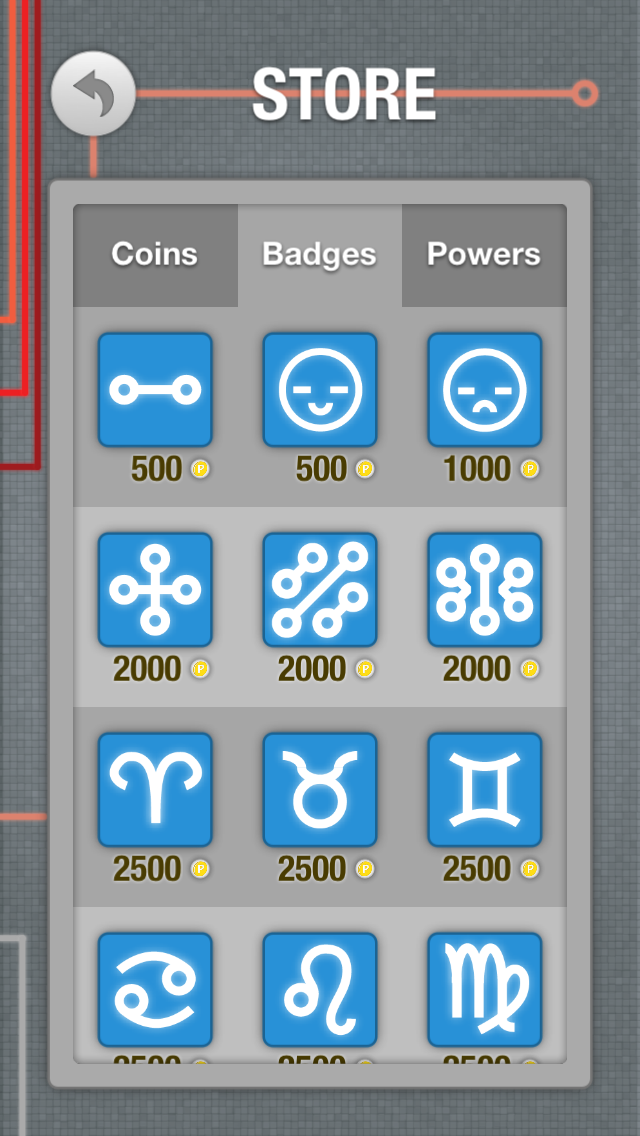Go back using the arrow button
The height and width of the screenshot is (1136, 640).
point(93,93)
